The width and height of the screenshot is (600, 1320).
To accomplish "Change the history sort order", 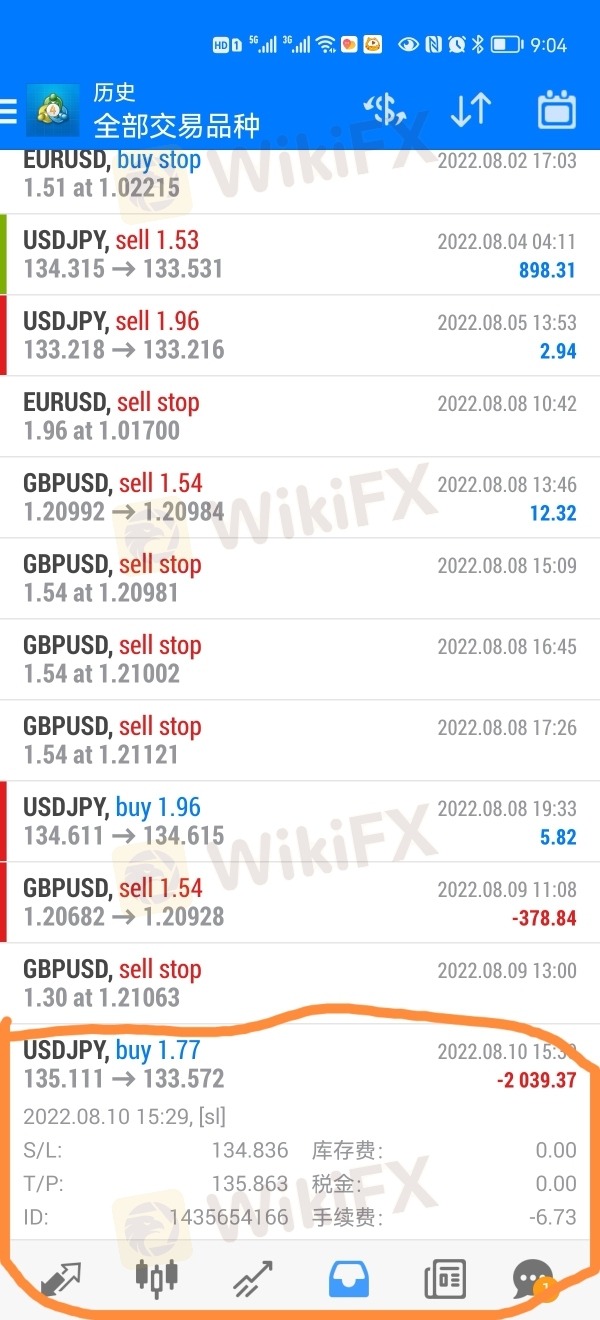I will [470, 109].
